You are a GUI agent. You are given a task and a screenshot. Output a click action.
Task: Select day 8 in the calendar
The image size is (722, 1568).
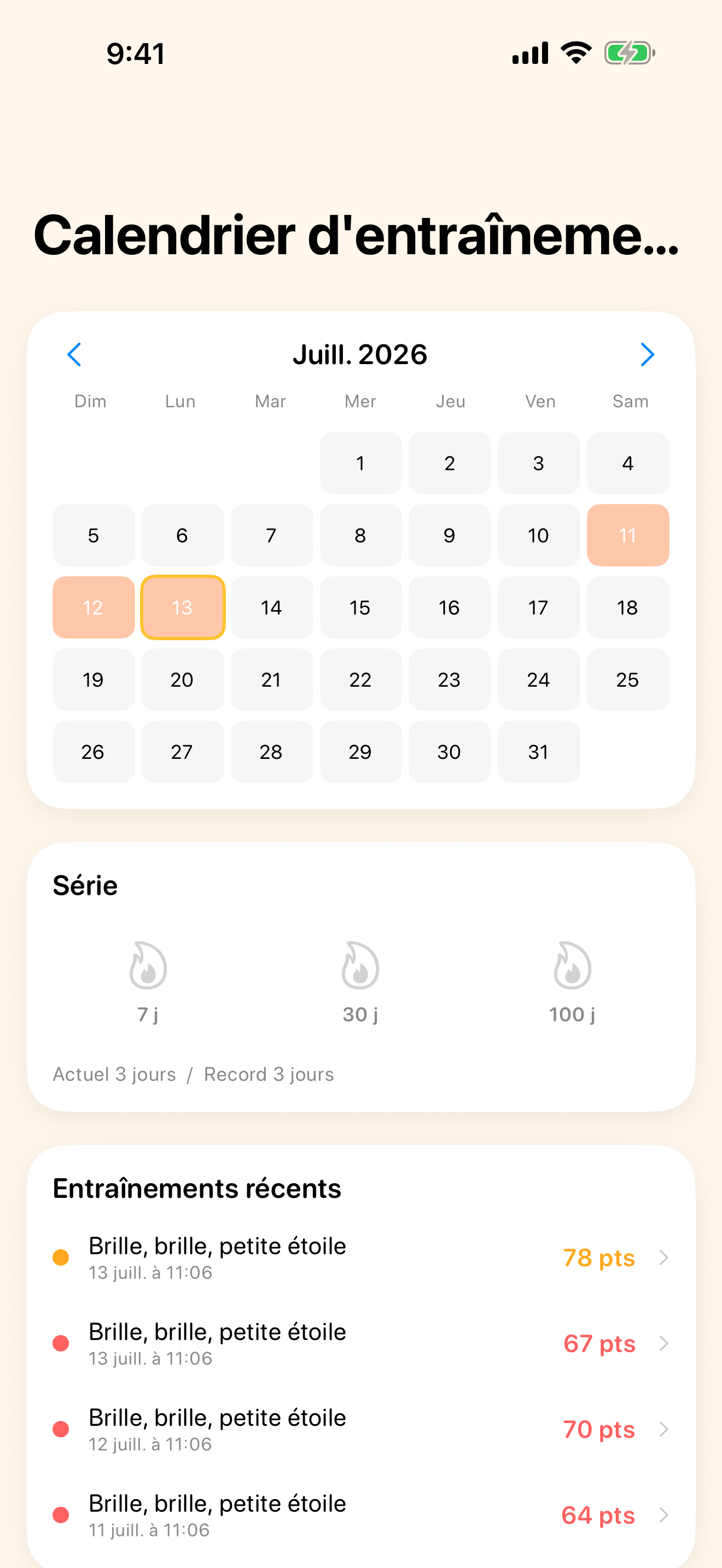click(x=360, y=535)
